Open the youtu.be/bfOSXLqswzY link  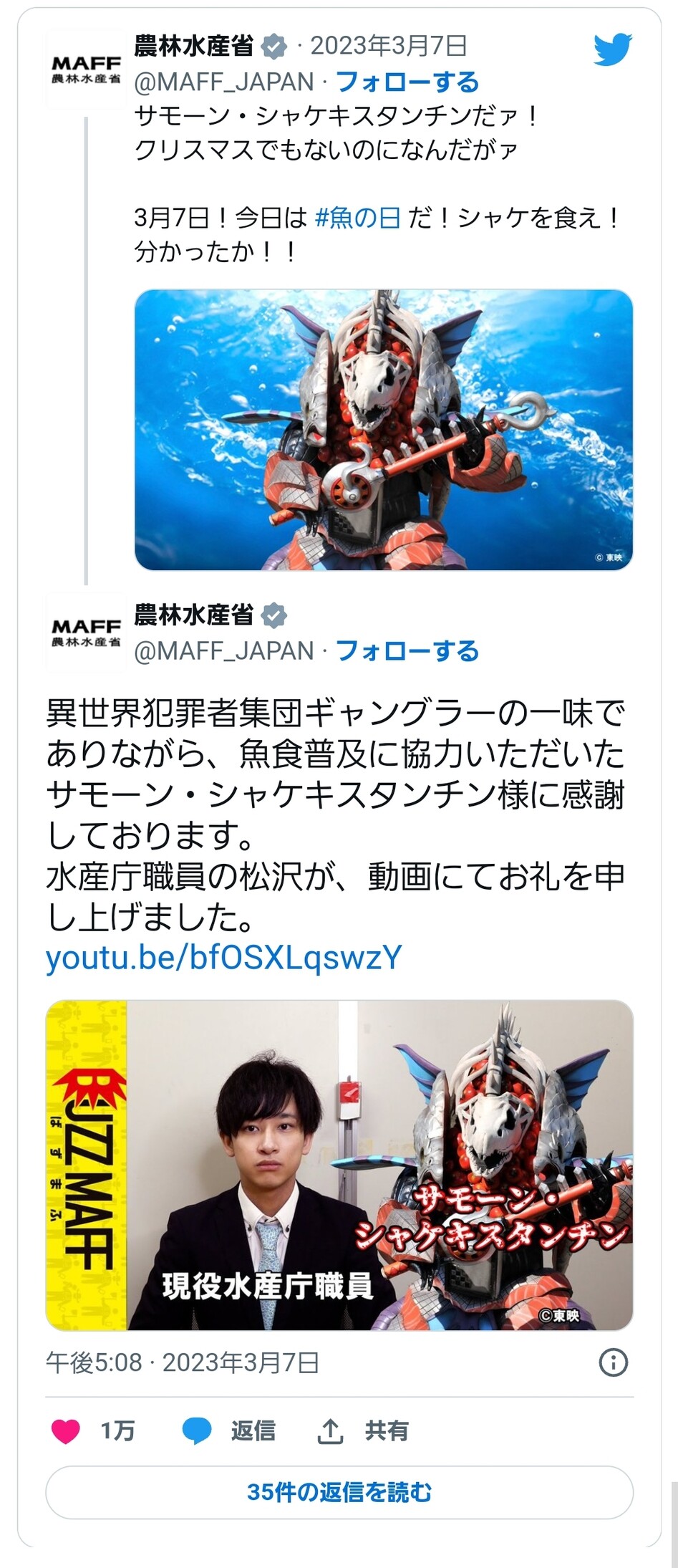(x=224, y=958)
